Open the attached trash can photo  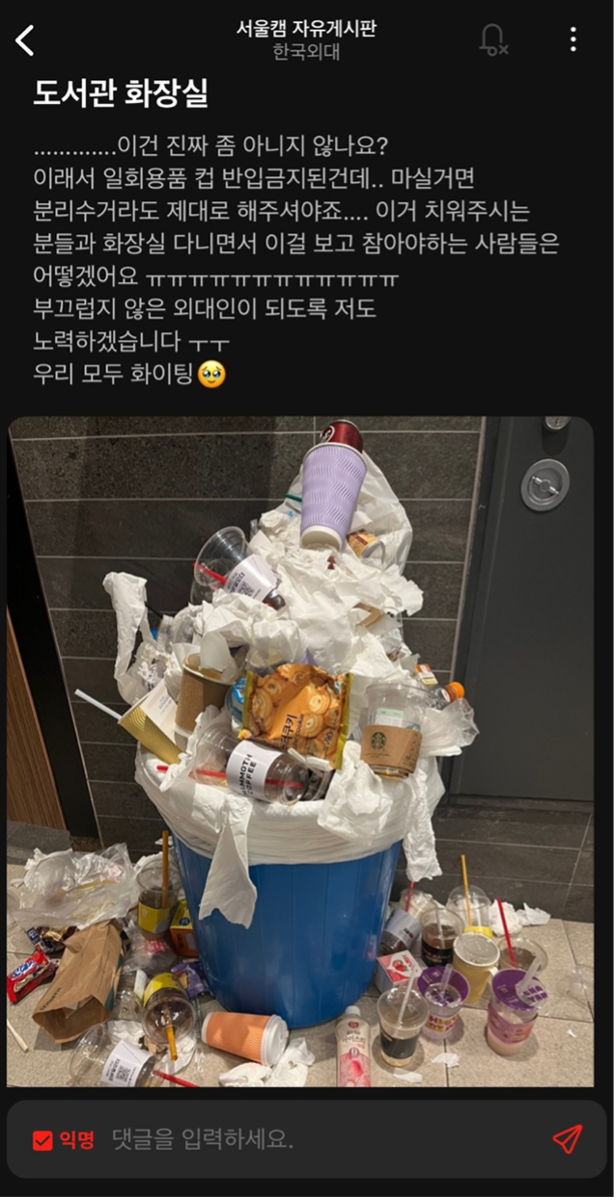300,750
